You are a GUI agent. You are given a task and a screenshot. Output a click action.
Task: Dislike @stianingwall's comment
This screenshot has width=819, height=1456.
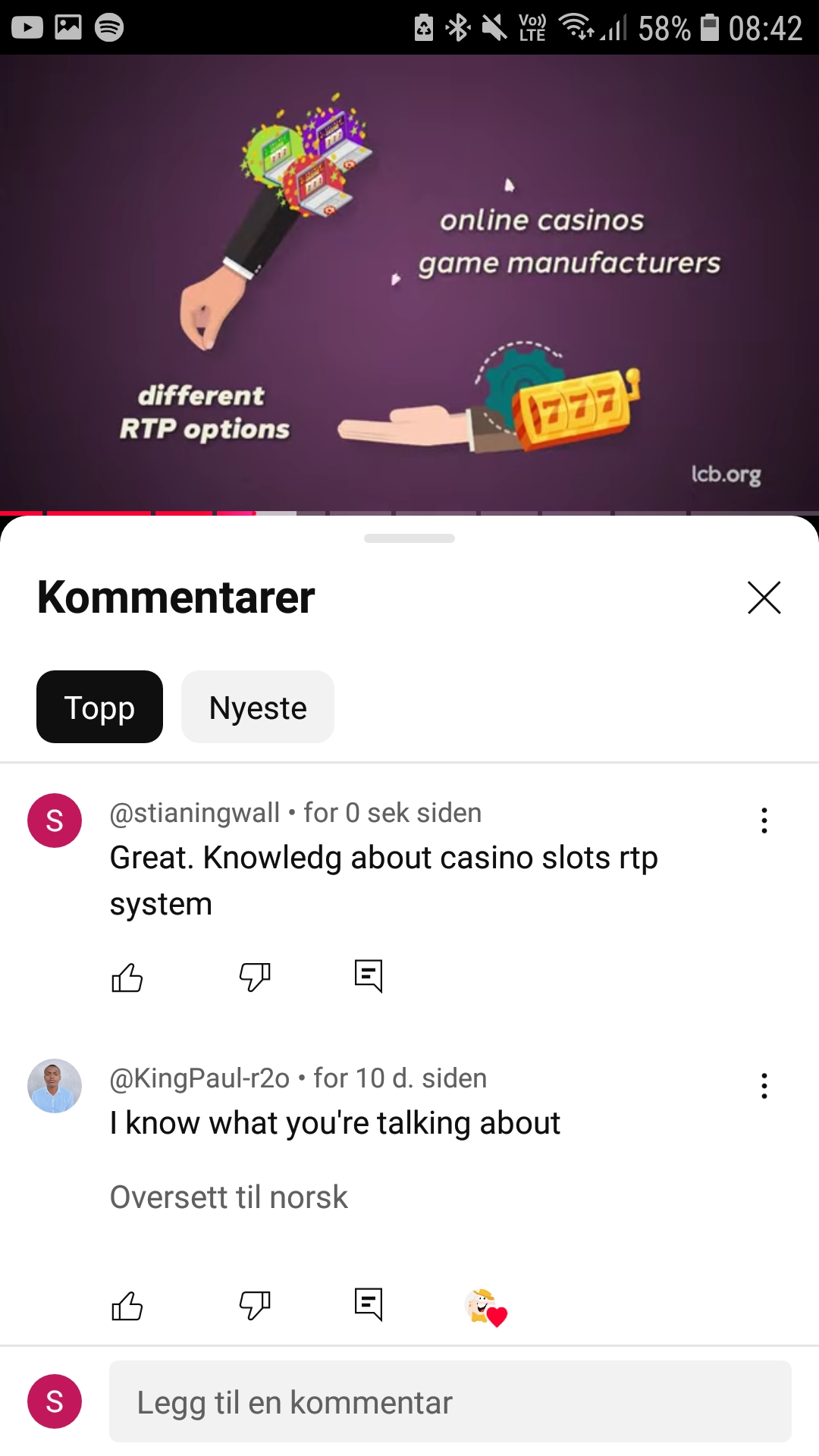255,977
